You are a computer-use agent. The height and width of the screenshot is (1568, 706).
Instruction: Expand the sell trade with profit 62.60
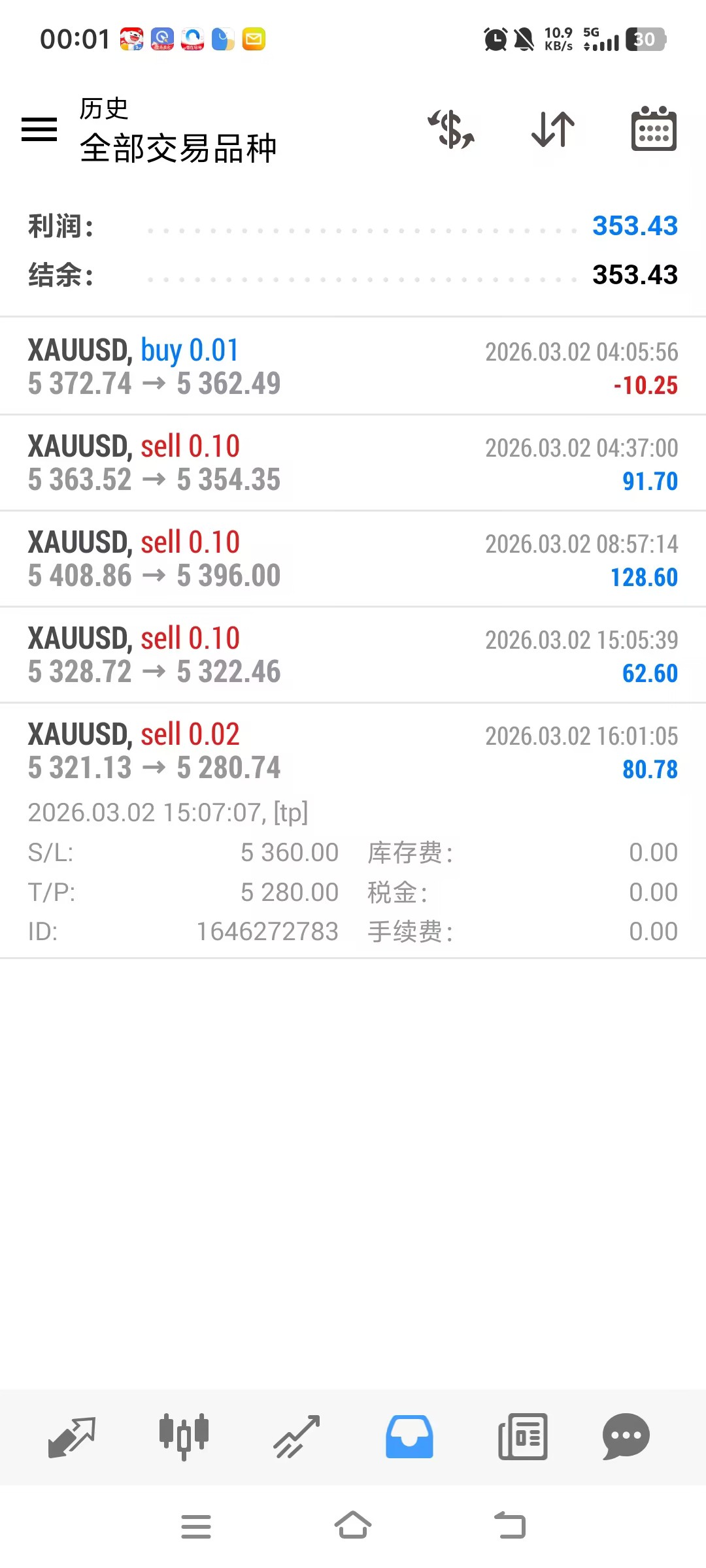353,655
